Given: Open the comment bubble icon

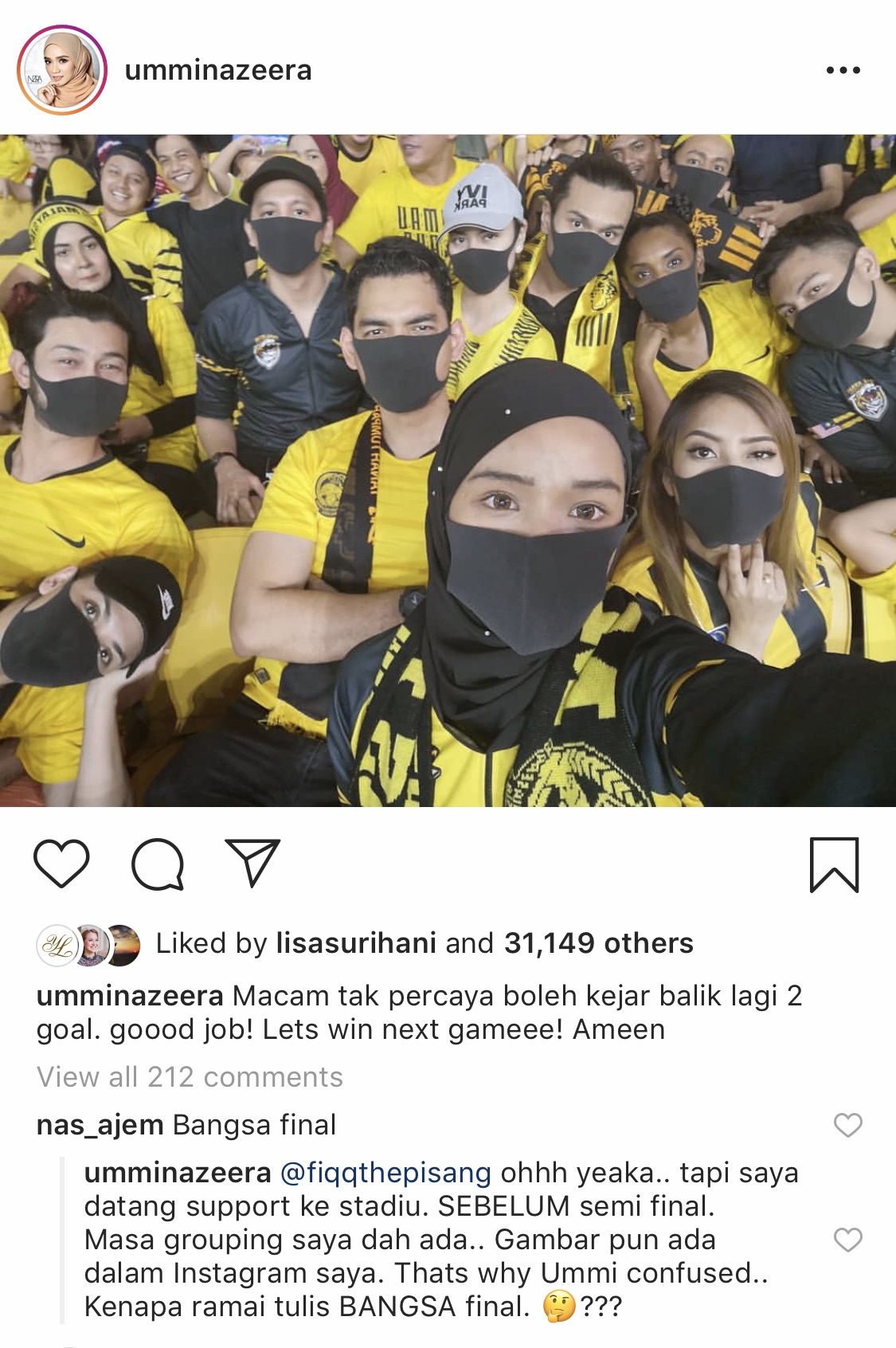Looking at the screenshot, I should click(158, 864).
